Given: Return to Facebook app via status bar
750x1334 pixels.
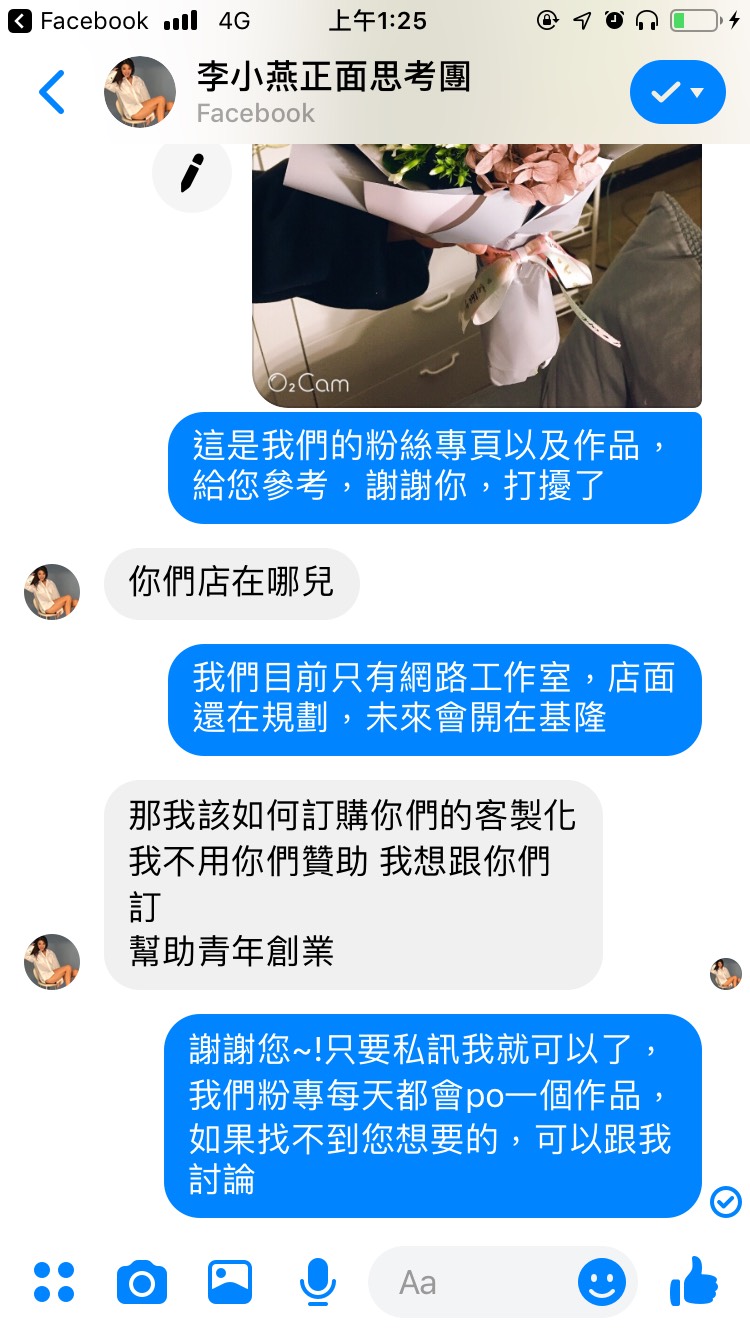Looking at the screenshot, I should (78, 20).
